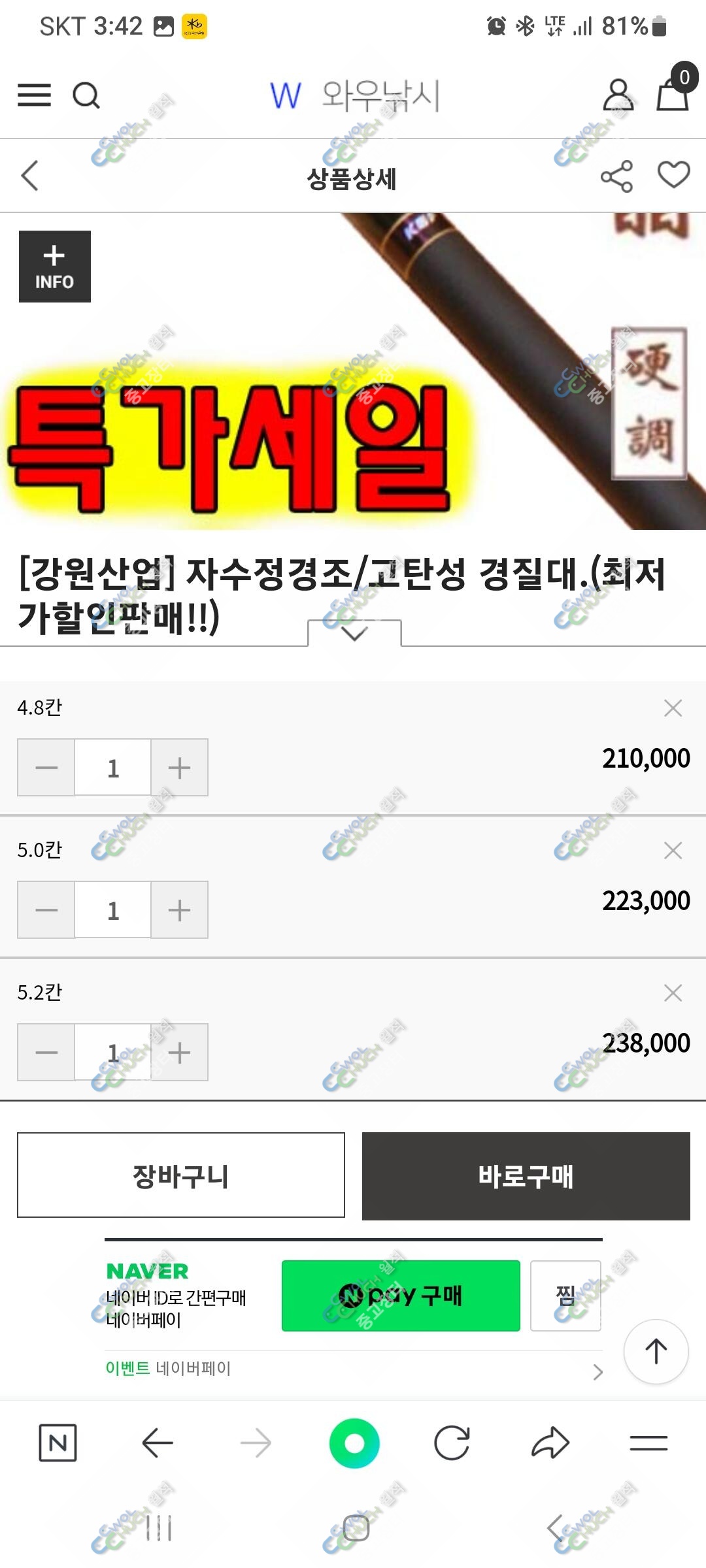Add items to cart with 장바구니
Screen dimensions: 706x1568
[181, 1175]
